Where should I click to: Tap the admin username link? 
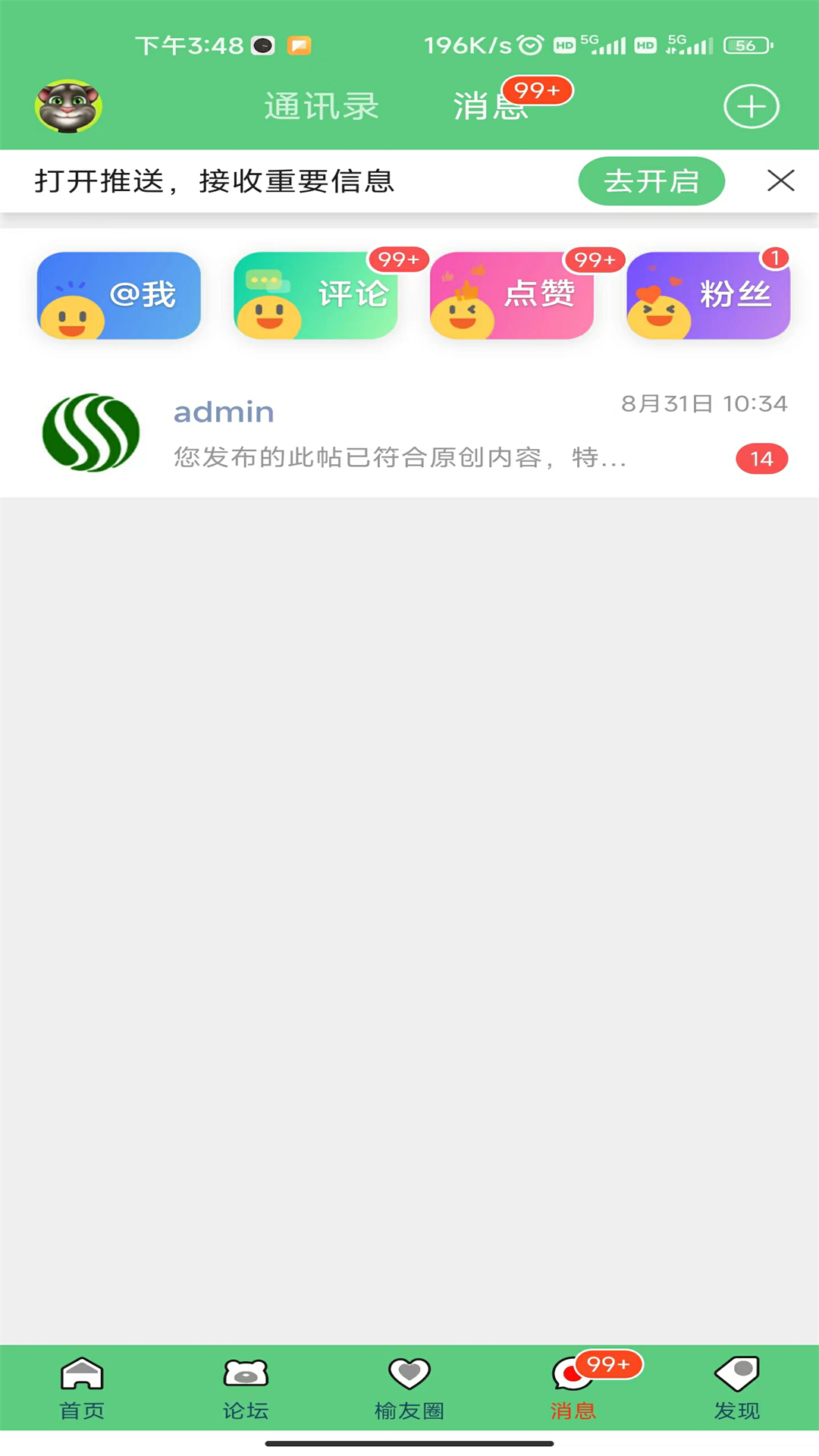(223, 411)
